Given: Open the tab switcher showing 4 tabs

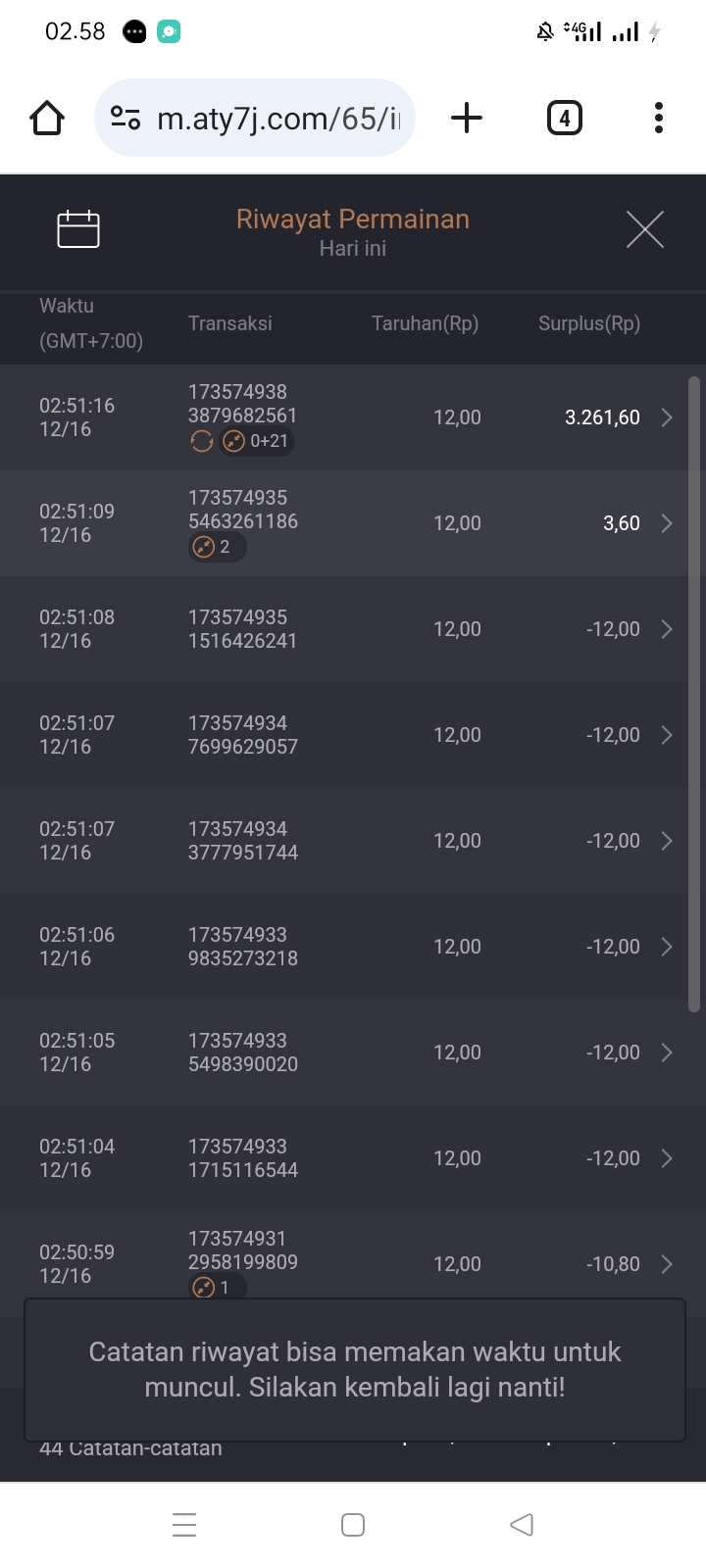Looking at the screenshot, I should click(564, 119).
